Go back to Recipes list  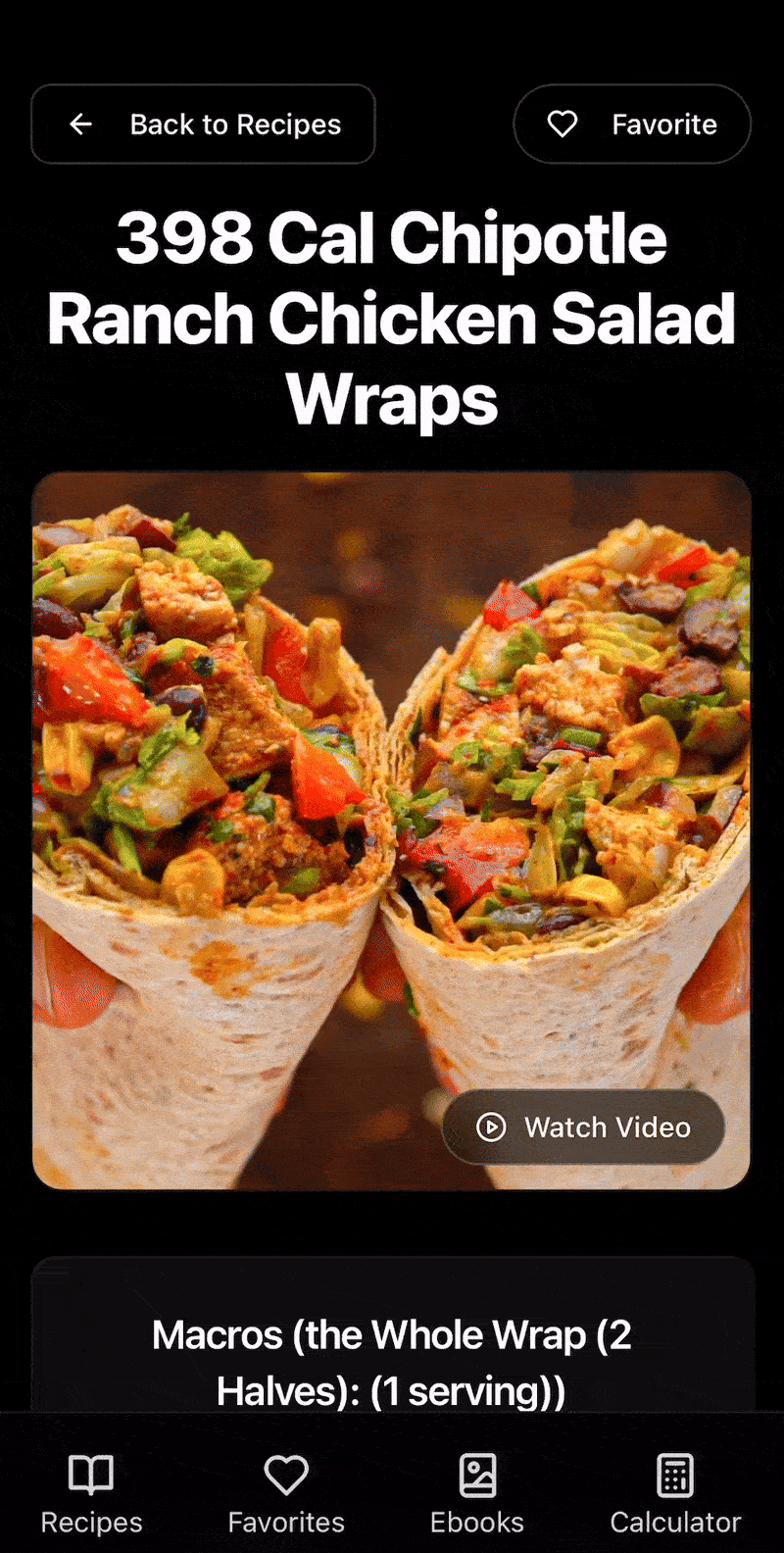tap(203, 125)
